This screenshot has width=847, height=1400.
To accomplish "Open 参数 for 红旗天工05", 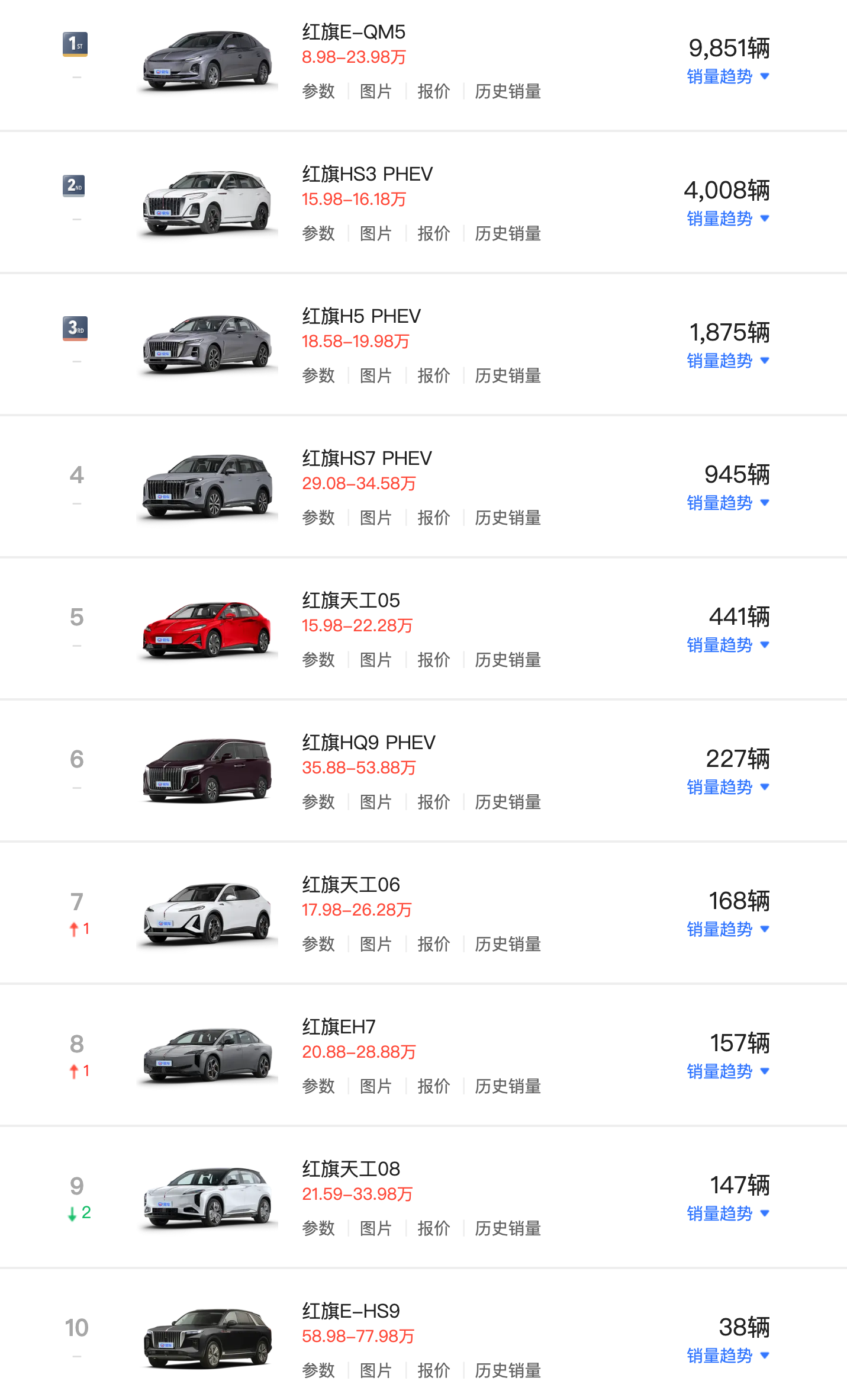I will click(x=318, y=660).
